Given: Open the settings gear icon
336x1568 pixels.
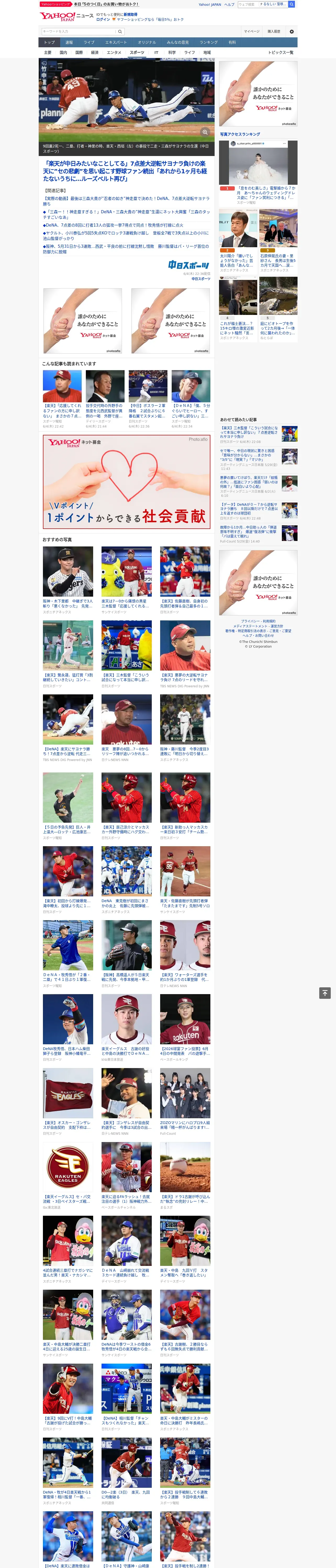Looking at the screenshot, I should tap(291, 31).
